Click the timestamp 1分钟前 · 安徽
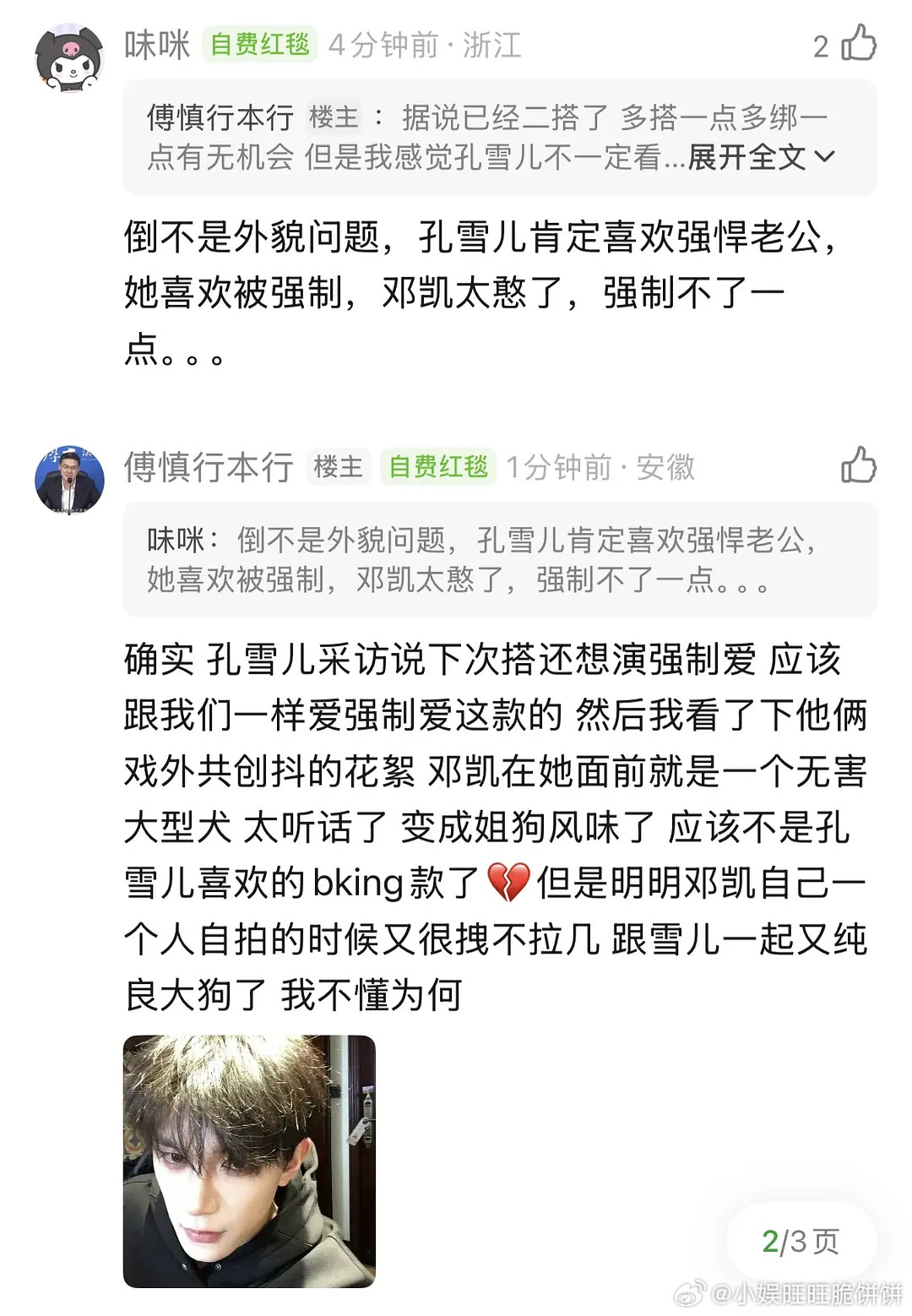 (600, 467)
